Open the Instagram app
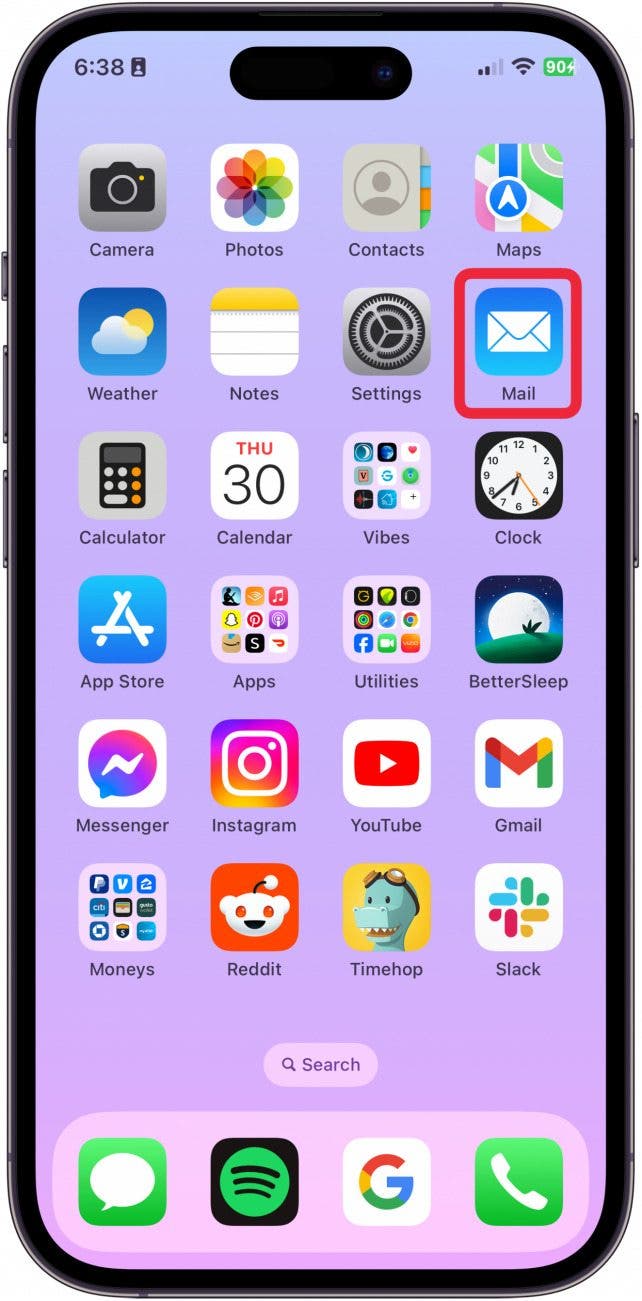This screenshot has width=642, height=1301. pos(254,764)
